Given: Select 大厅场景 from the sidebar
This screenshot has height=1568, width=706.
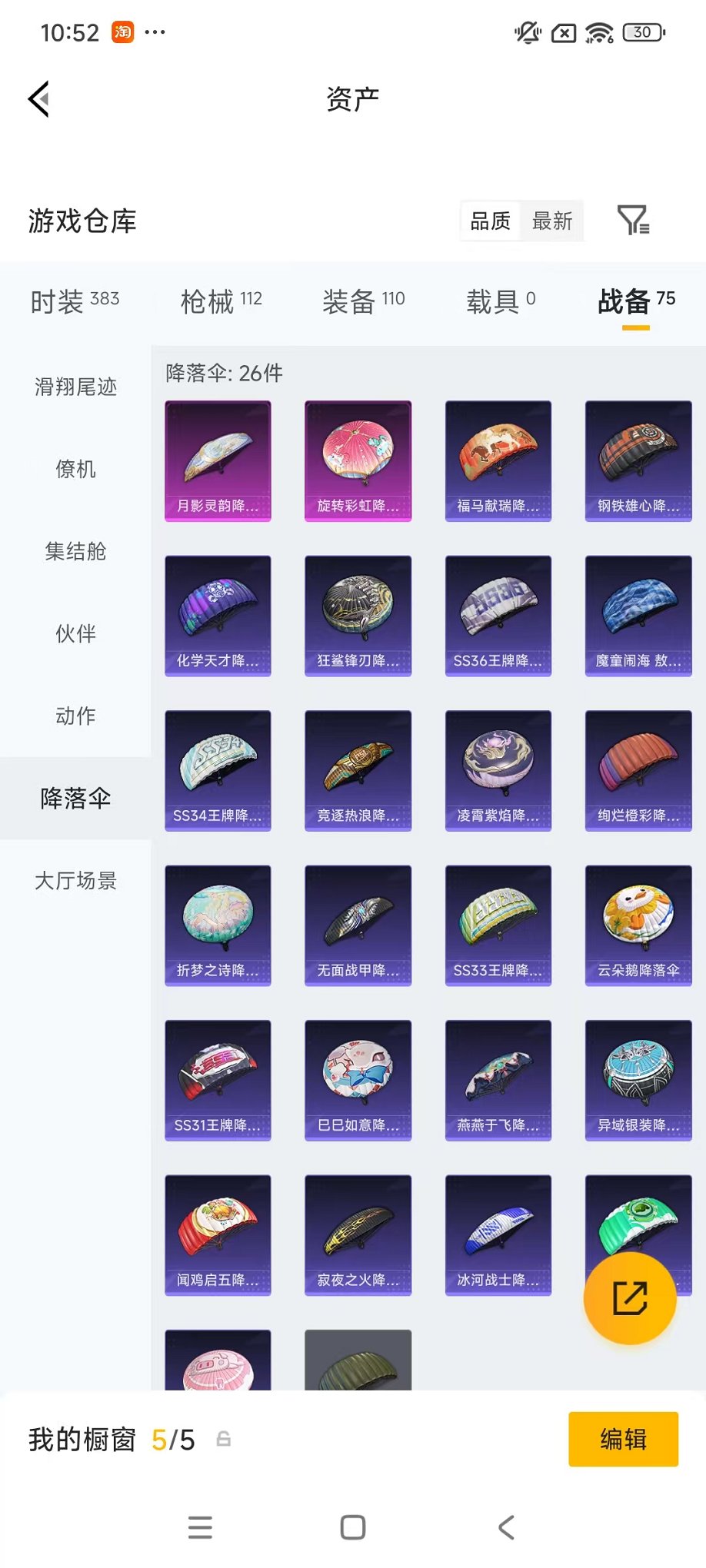Looking at the screenshot, I should (x=75, y=881).
